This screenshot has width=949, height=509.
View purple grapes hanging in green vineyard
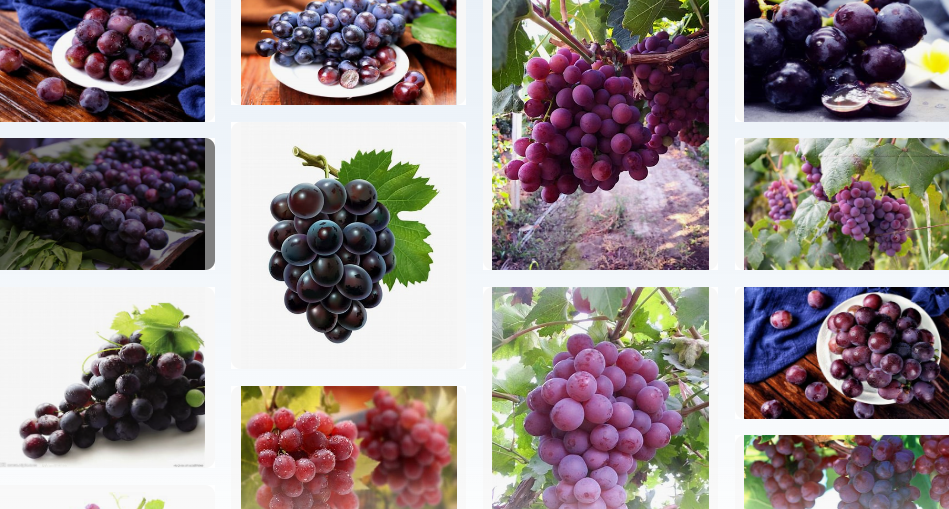(x=846, y=204)
